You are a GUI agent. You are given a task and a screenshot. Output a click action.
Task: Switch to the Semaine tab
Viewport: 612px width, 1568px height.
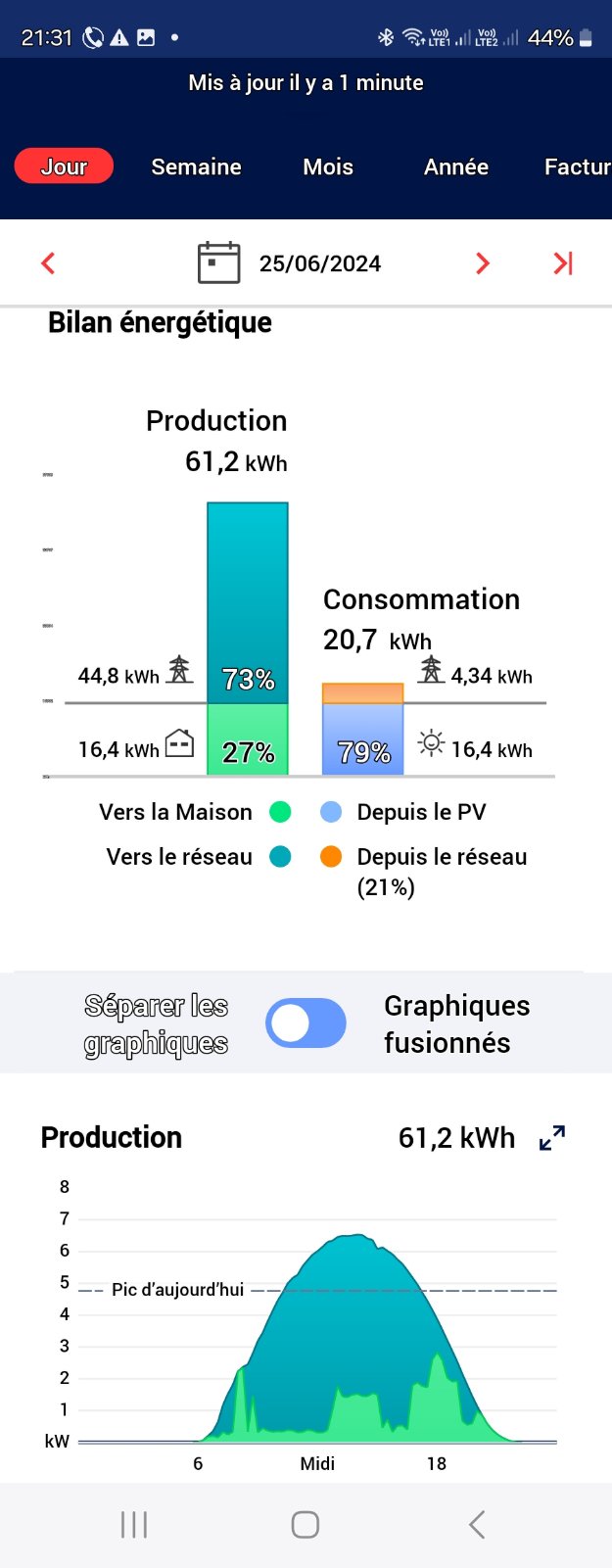click(x=196, y=166)
